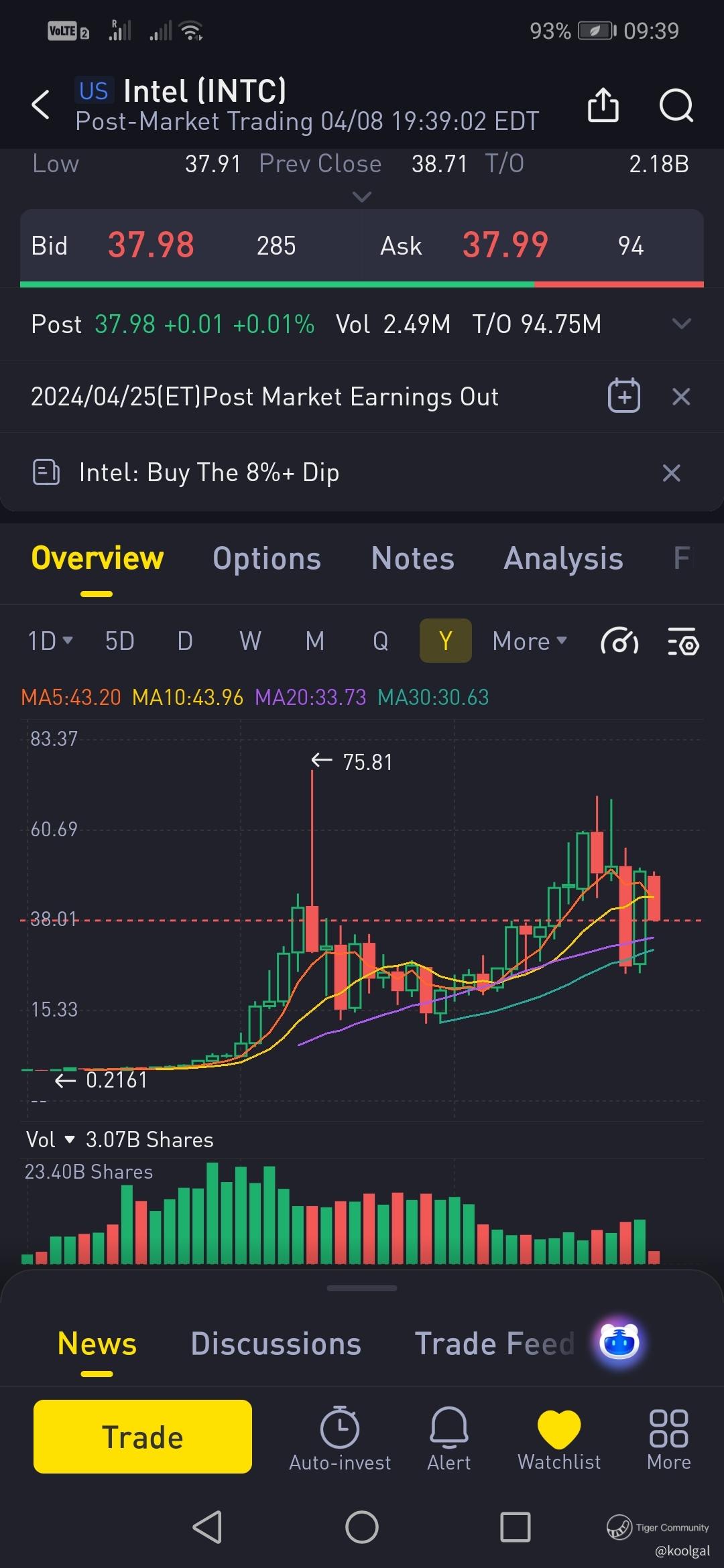Image resolution: width=724 pixels, height=1568 pixels.
Task: Select the W weekly chart timeframe
Action: click(x=250, y=641)
